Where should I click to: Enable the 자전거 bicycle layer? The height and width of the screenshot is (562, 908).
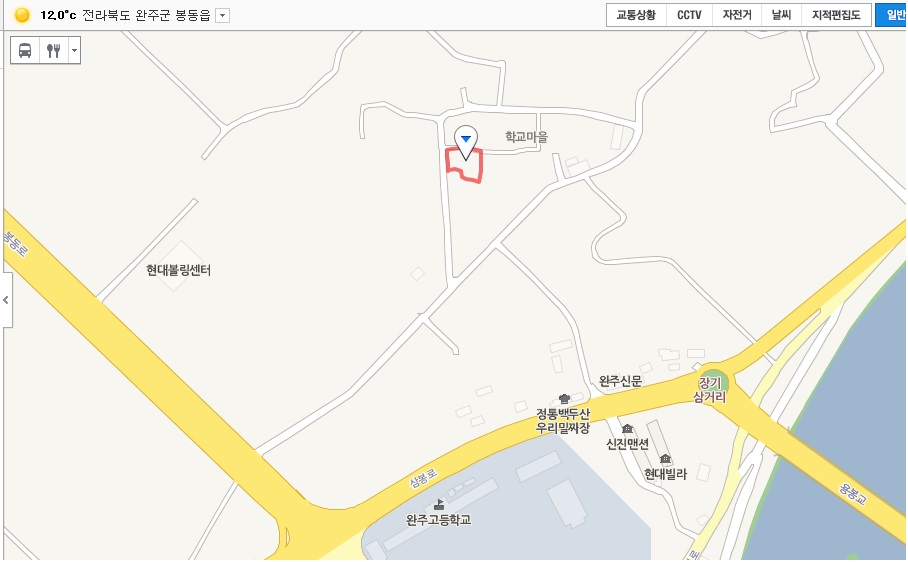[736, 15]
